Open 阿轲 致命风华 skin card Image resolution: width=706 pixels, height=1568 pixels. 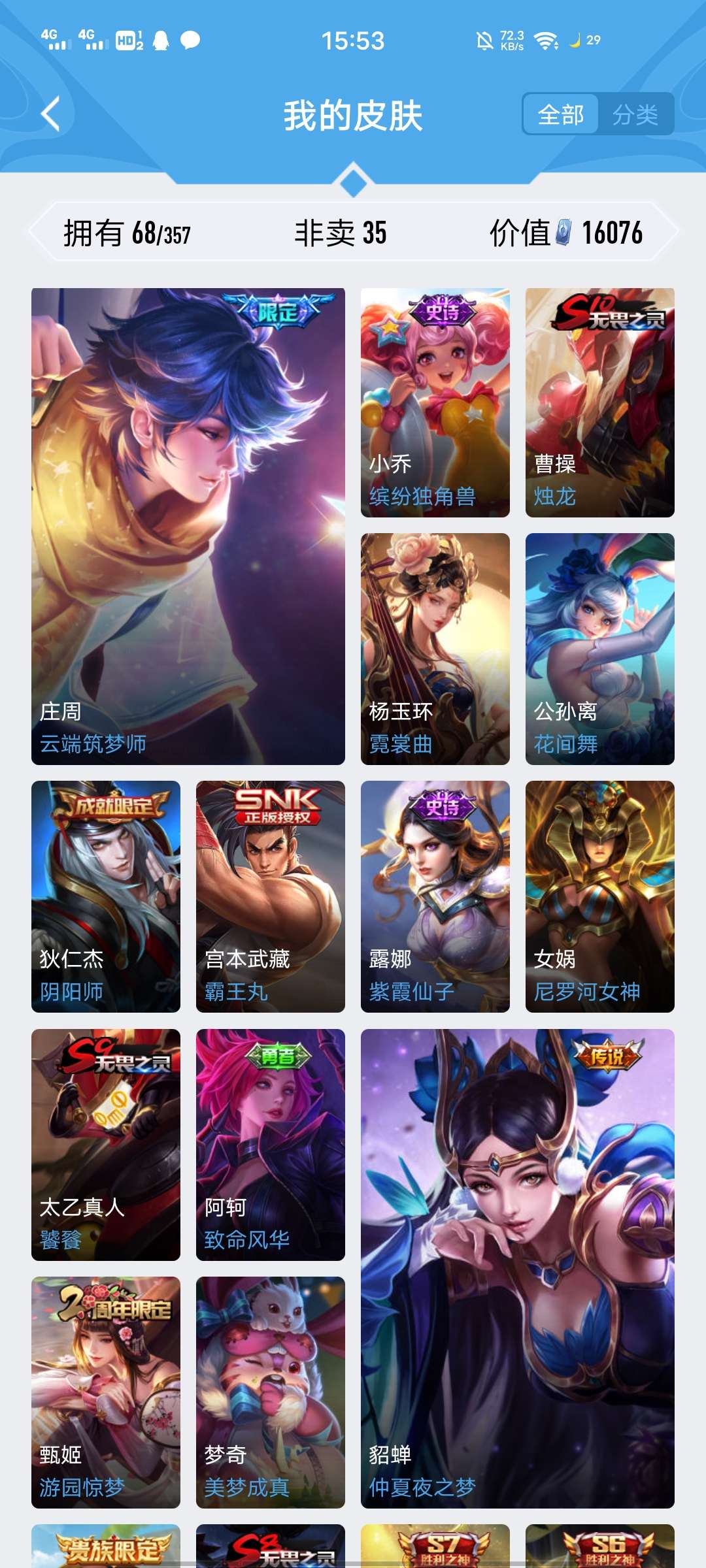(x=271, y=1145)
